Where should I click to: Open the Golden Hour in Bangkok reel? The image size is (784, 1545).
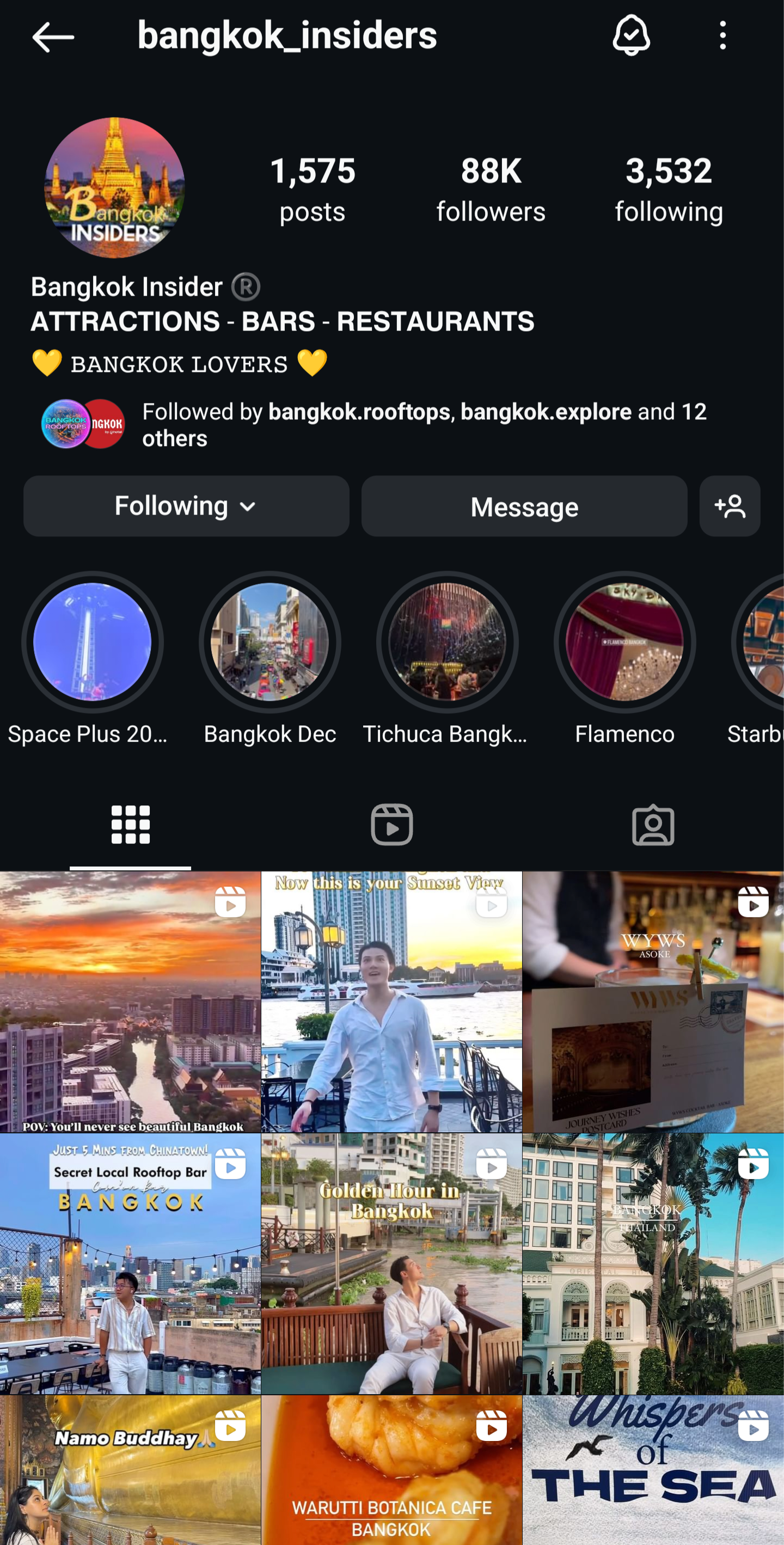391,1263
